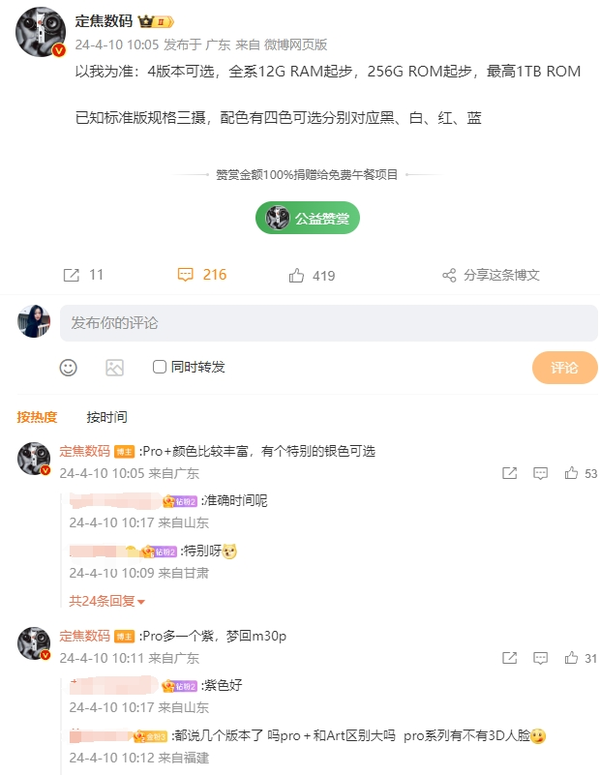
Task: Check the 同时转发 checkbox
Action: point(160,367)
